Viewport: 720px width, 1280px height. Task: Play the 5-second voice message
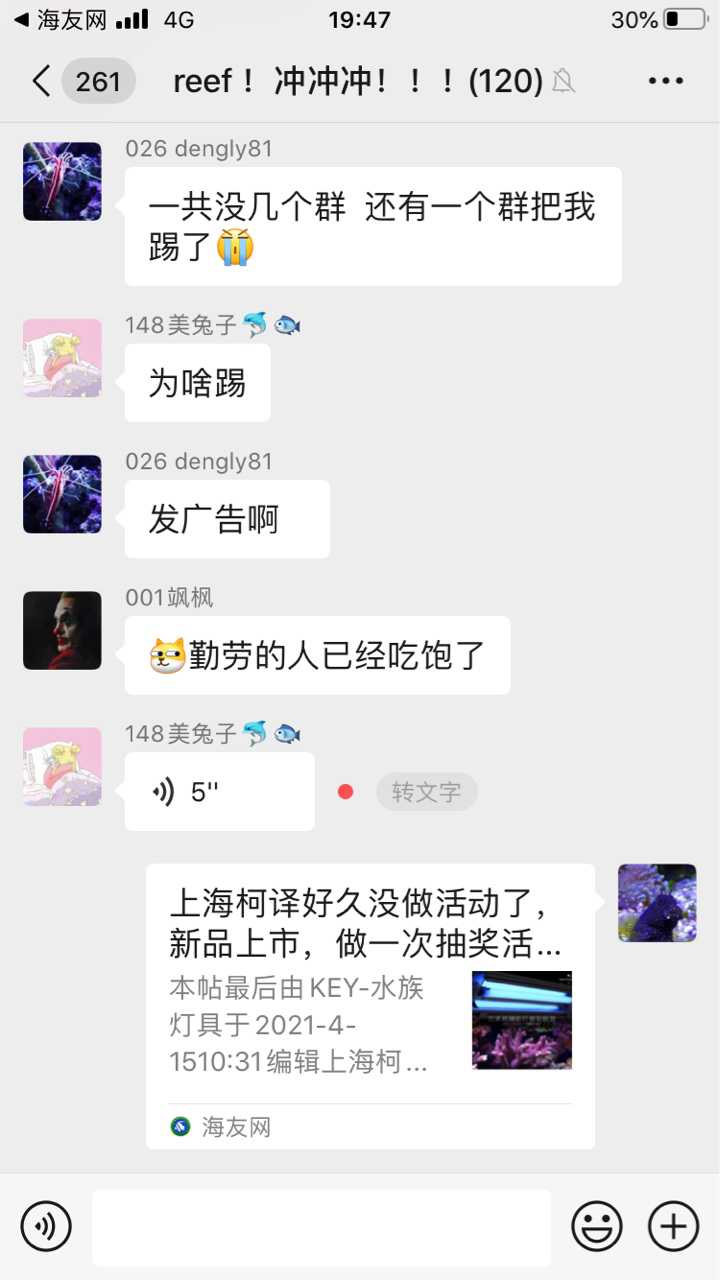[x=219, y=792]
